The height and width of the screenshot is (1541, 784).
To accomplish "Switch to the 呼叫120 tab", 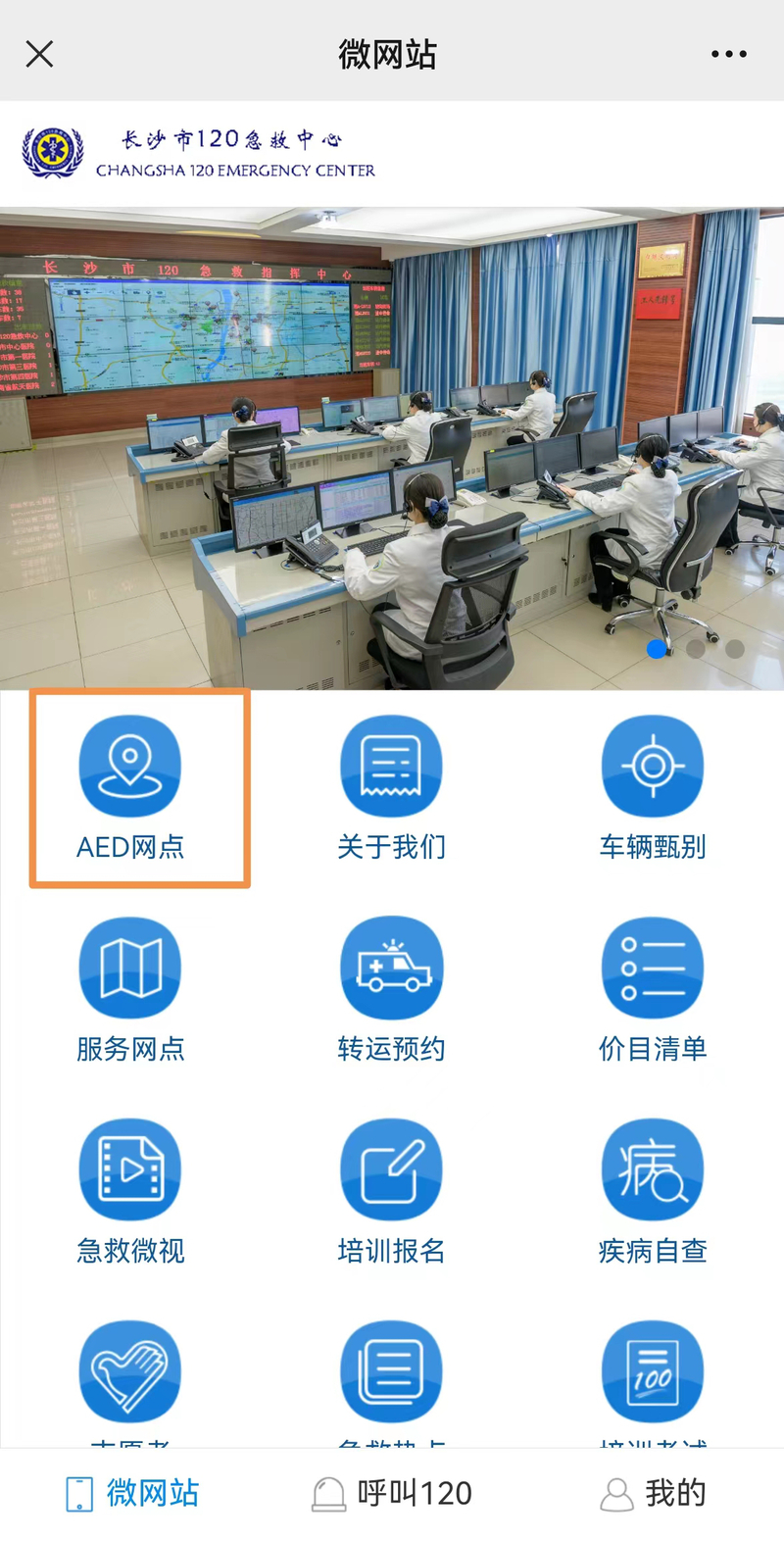I will point(392,1493).
